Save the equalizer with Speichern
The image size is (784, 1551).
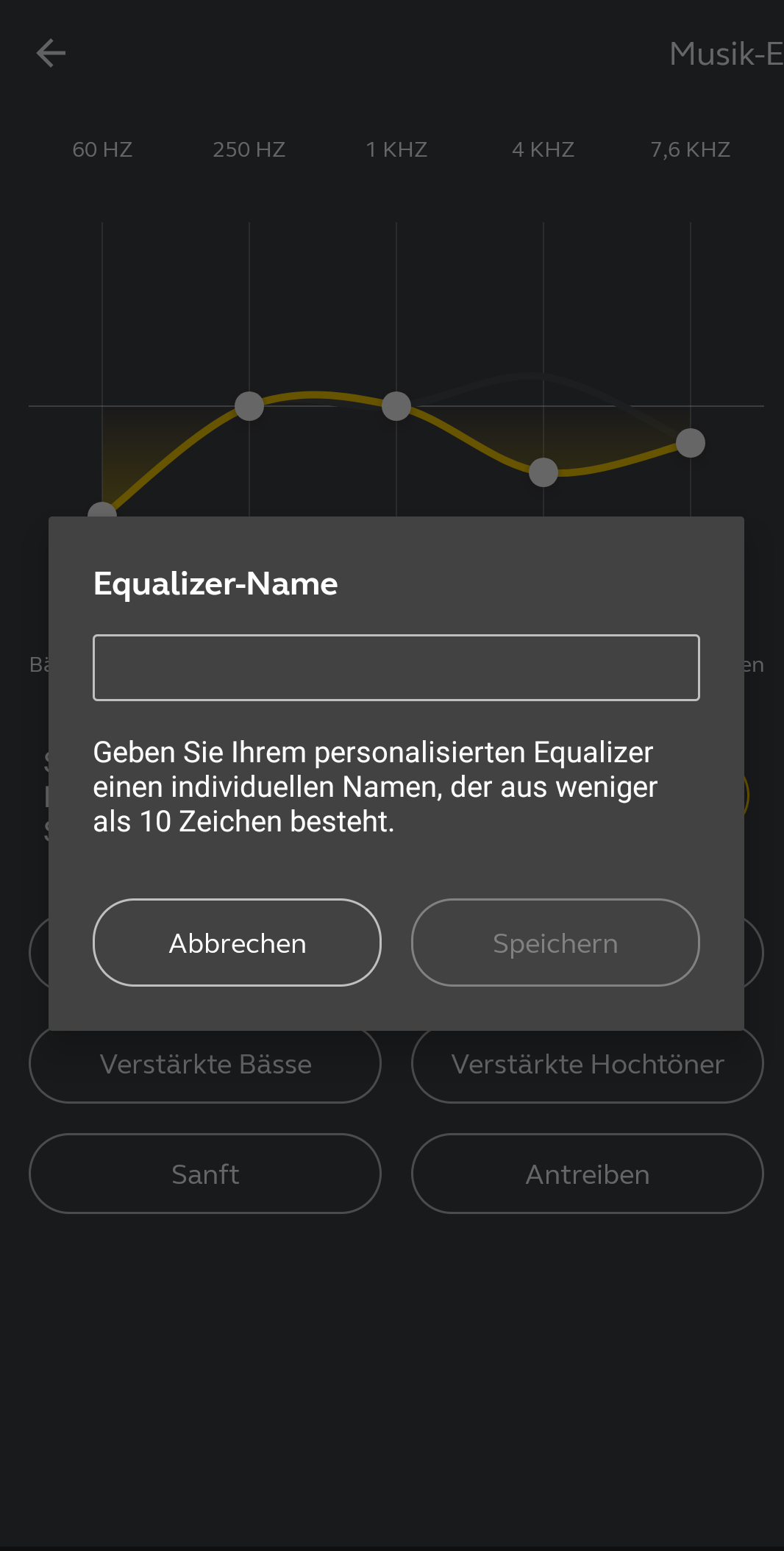coord(555,943)
